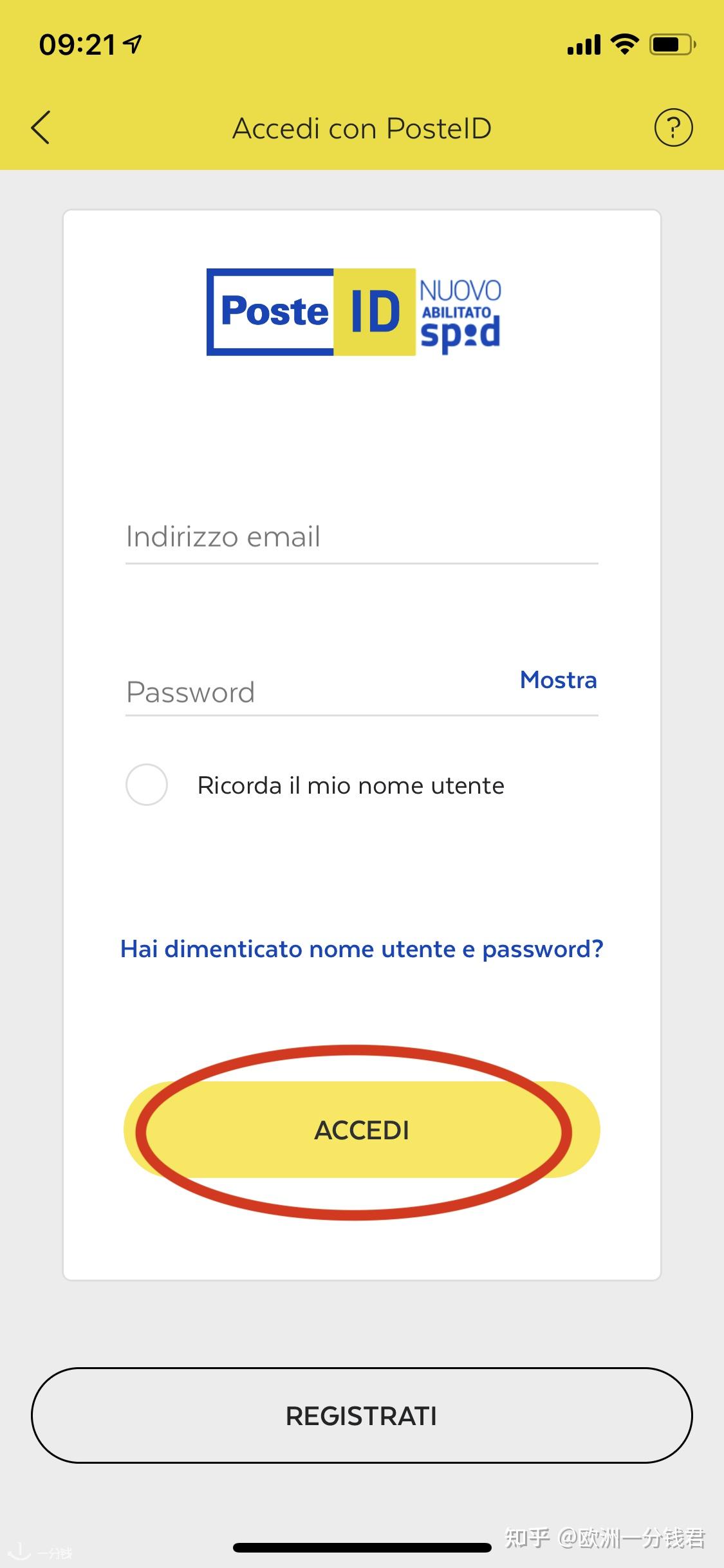Tap the ACCEDI button
The image size is (724, 1568).
[x=362, y=1130]
